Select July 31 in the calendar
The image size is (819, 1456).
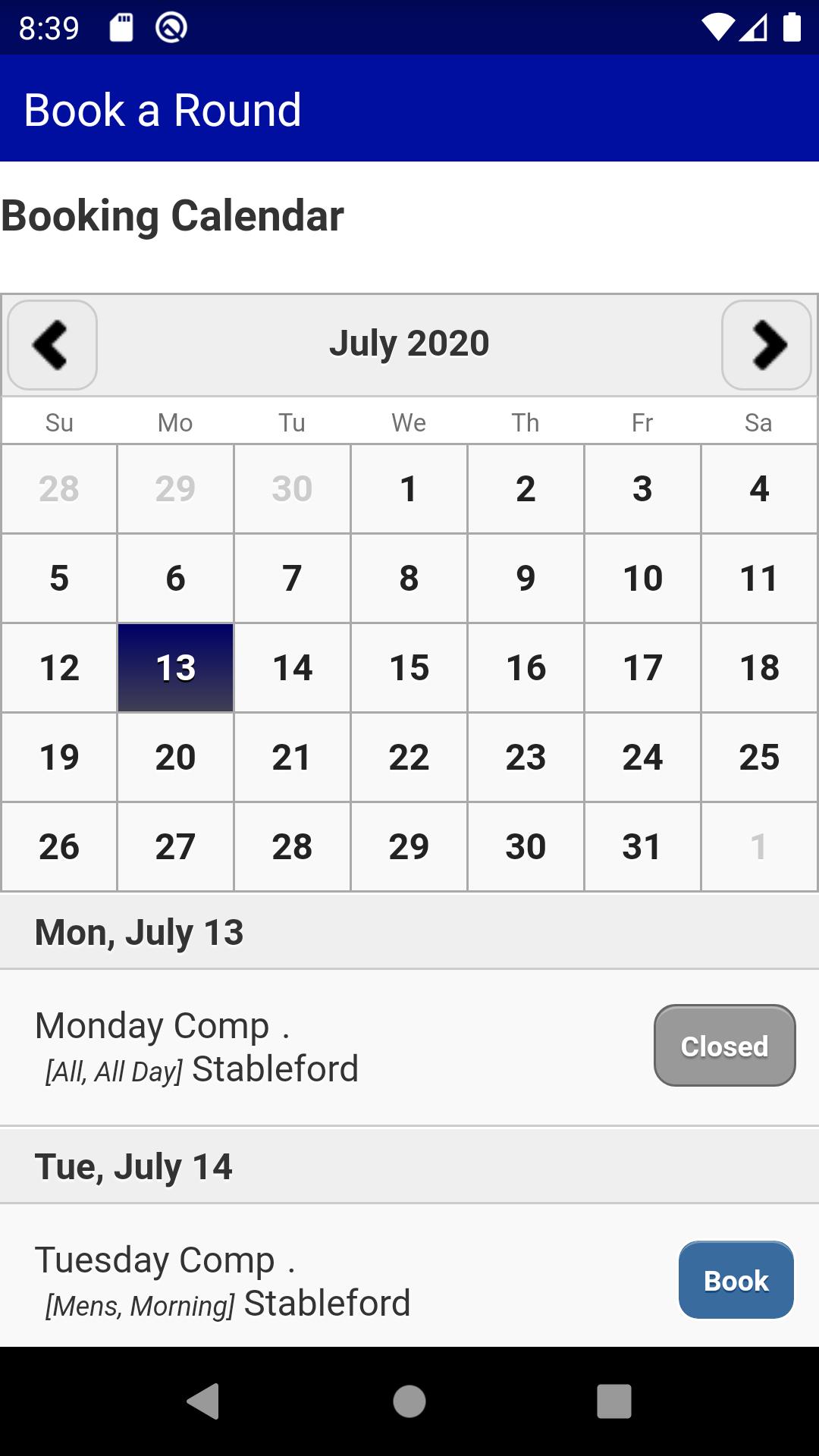pyautogui.click(x=642, y=847)
